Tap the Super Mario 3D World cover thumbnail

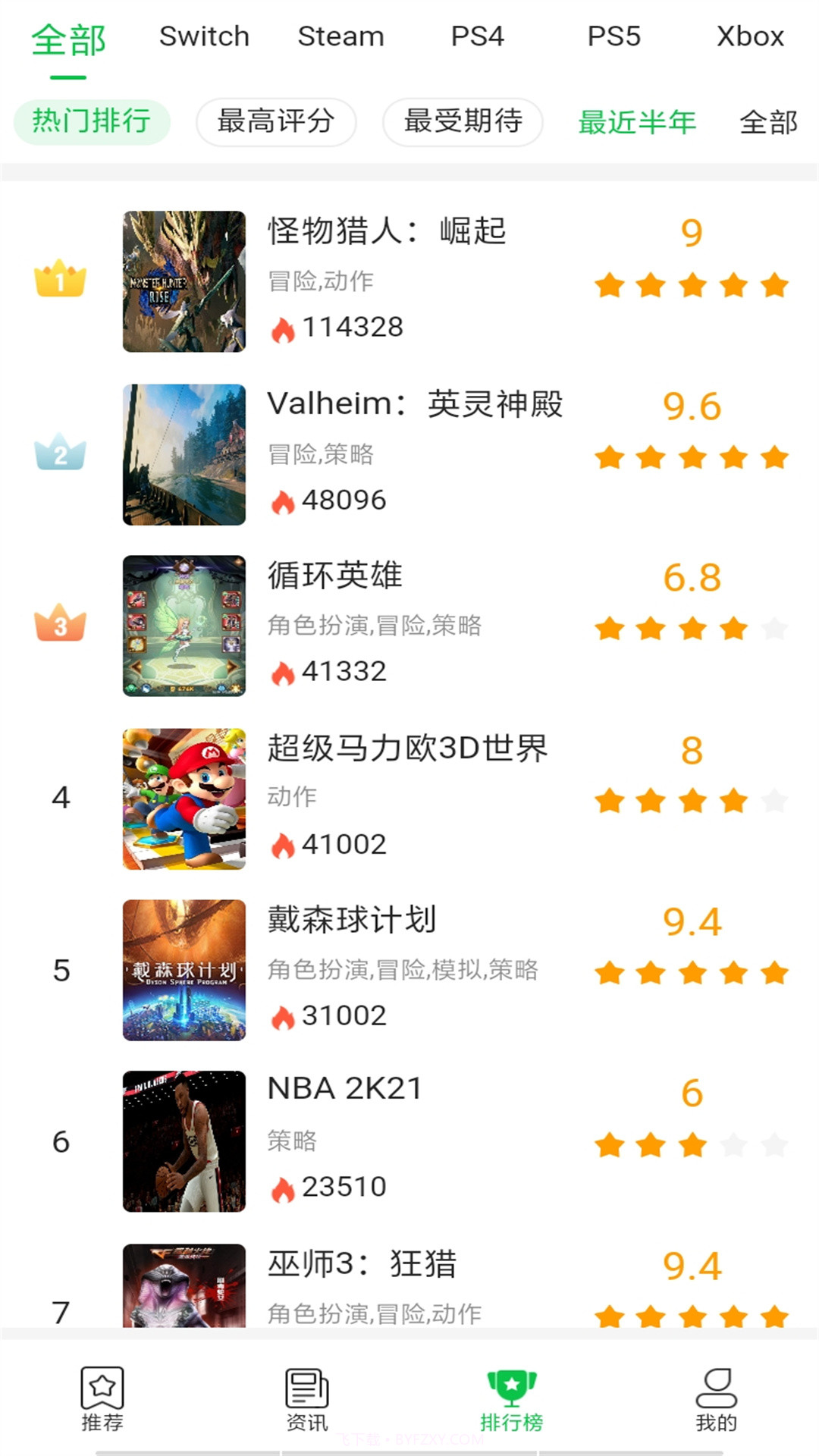tap(184, 799)
